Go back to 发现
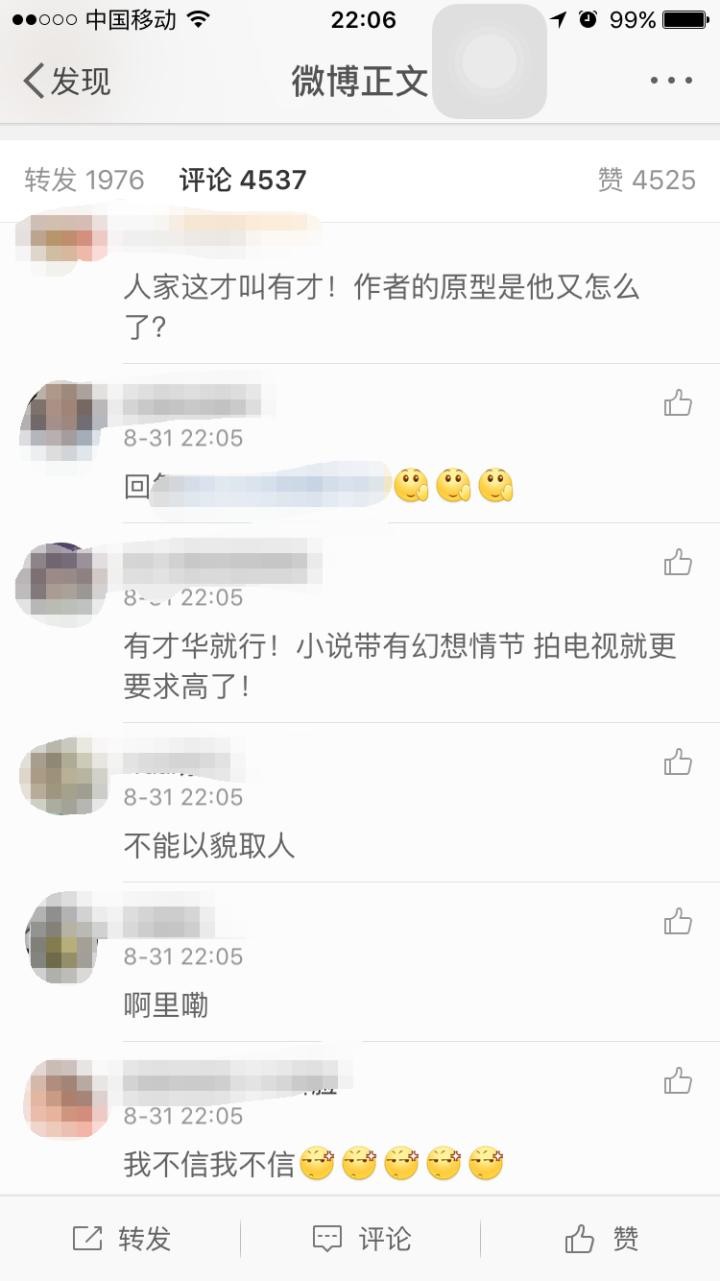Screen dimensions: 720x1281 [67, 81]
